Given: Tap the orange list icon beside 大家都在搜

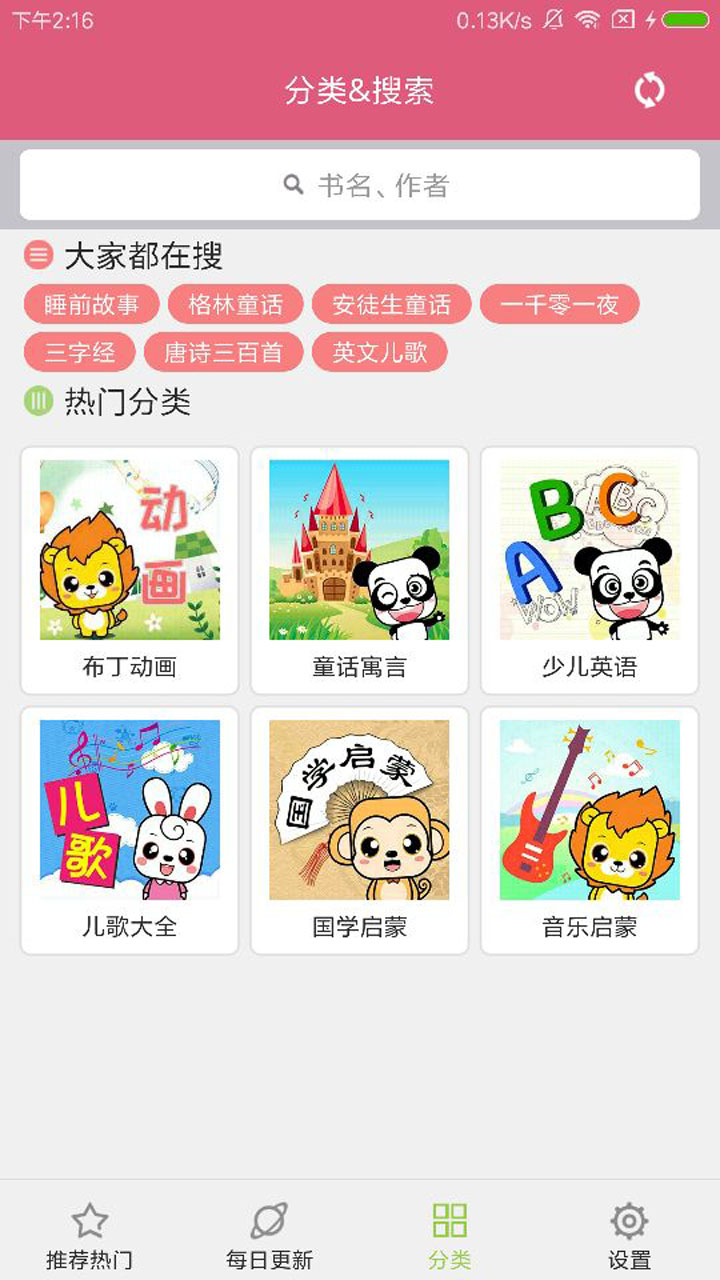Looking at the screenshot, I should tap(37, 257).
